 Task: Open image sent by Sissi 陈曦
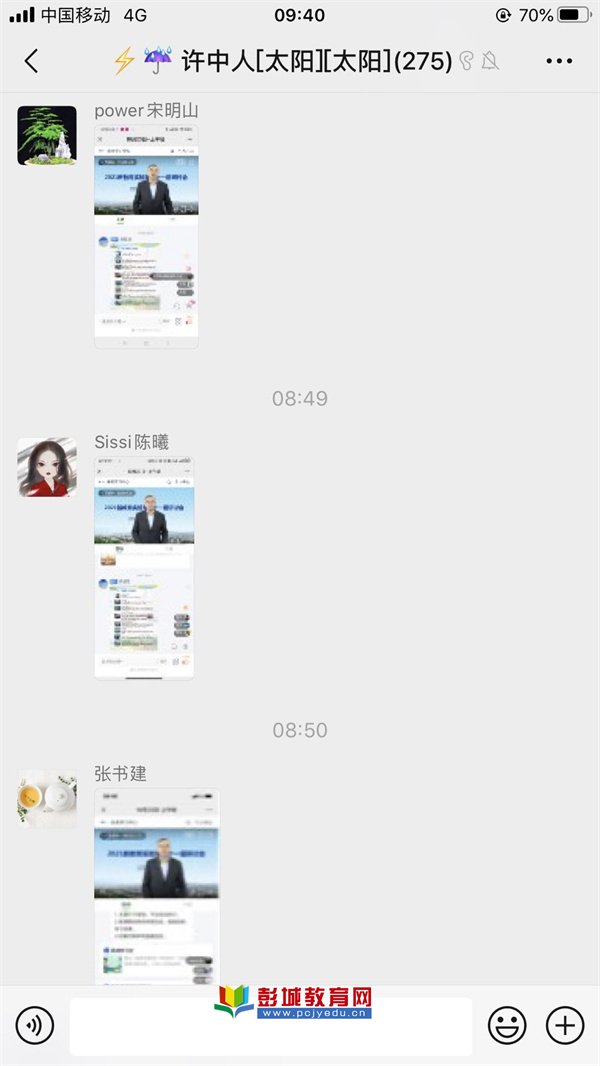(x=144, y=568)
